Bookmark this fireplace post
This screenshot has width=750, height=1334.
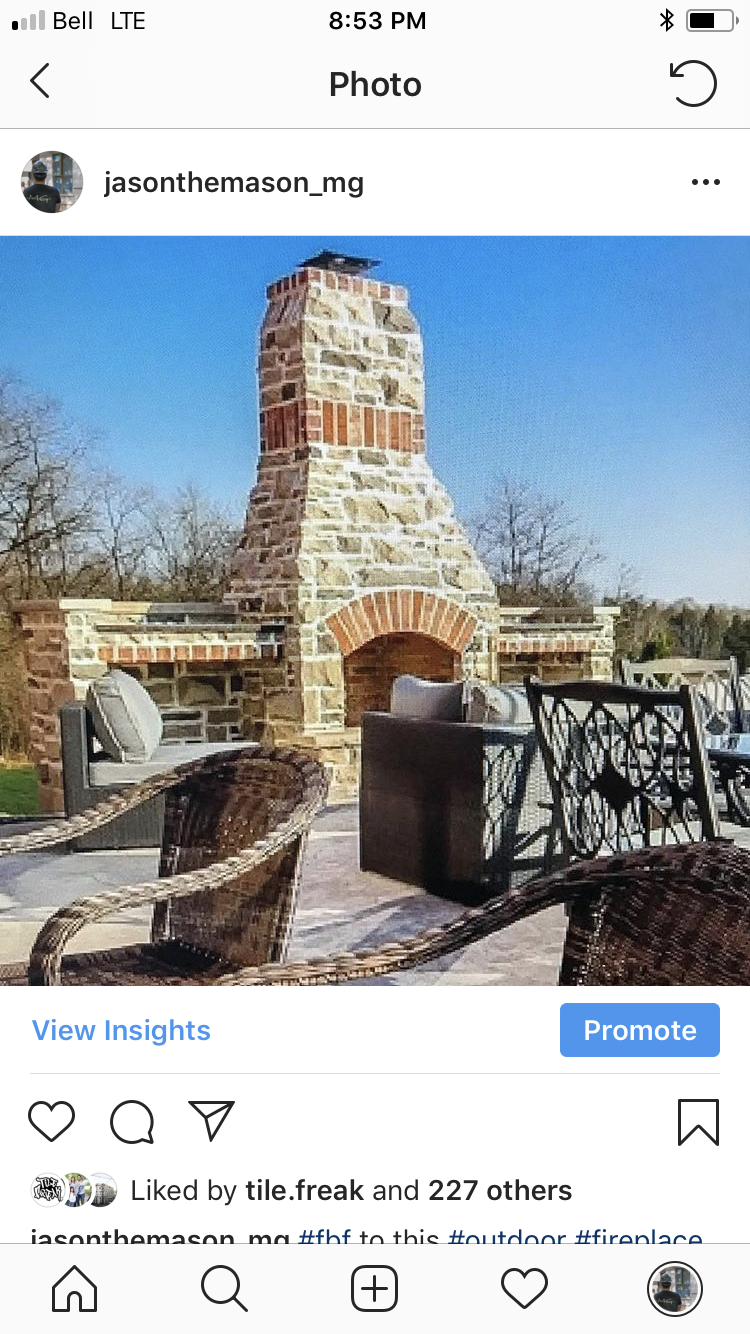698,1121
